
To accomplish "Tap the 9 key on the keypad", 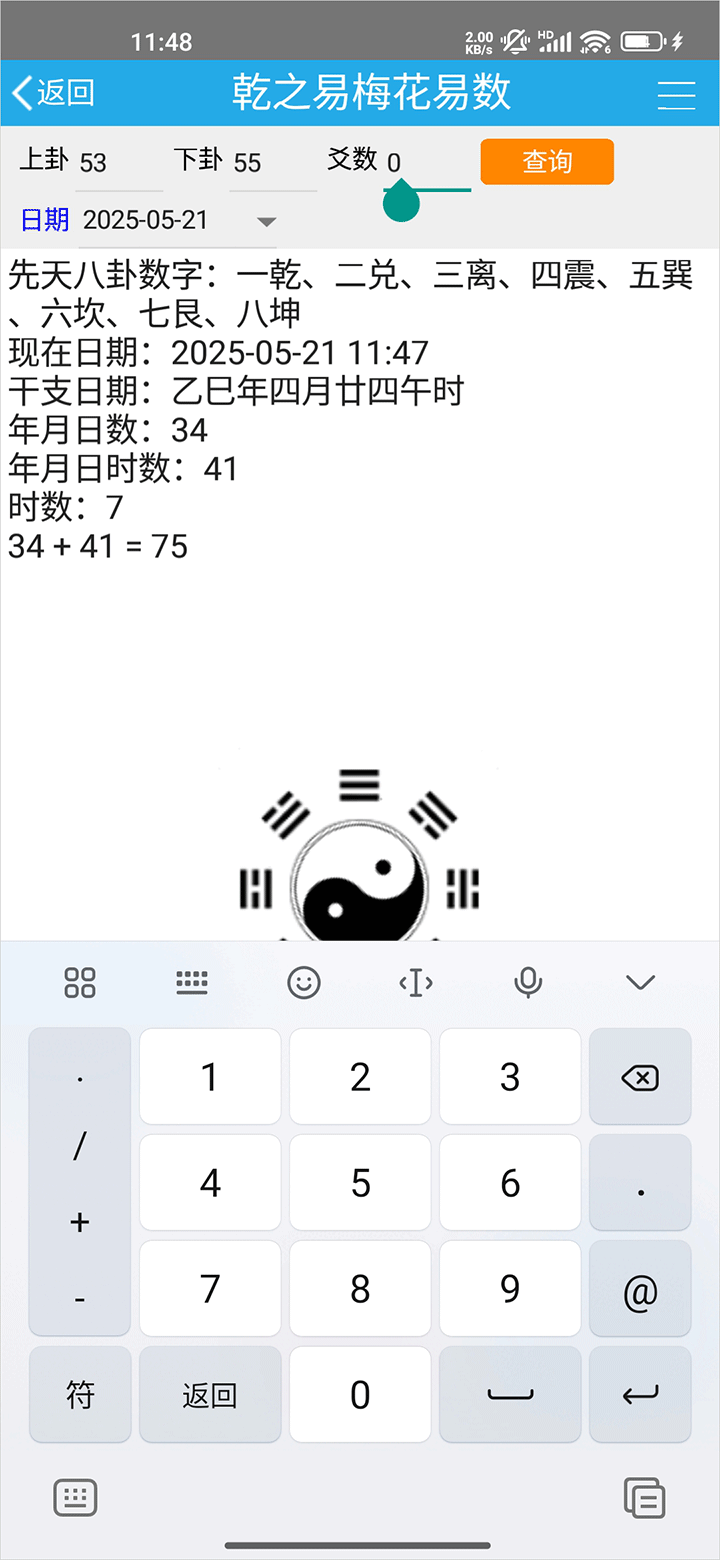I will [510, 1289].
